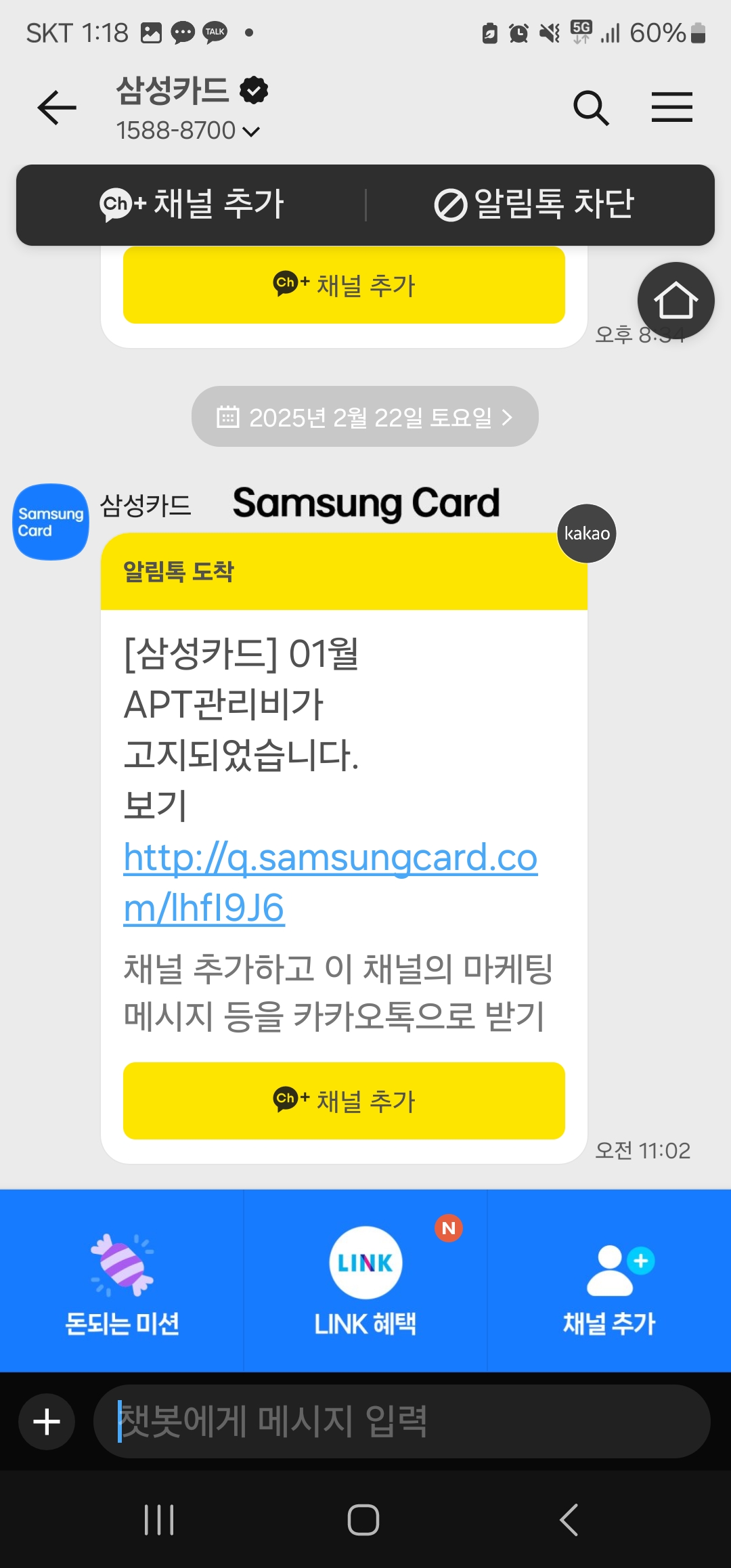Expand the 1588-8700 phone number dropdown
This screenshot has height=1568, width=731.
[187, 131]
